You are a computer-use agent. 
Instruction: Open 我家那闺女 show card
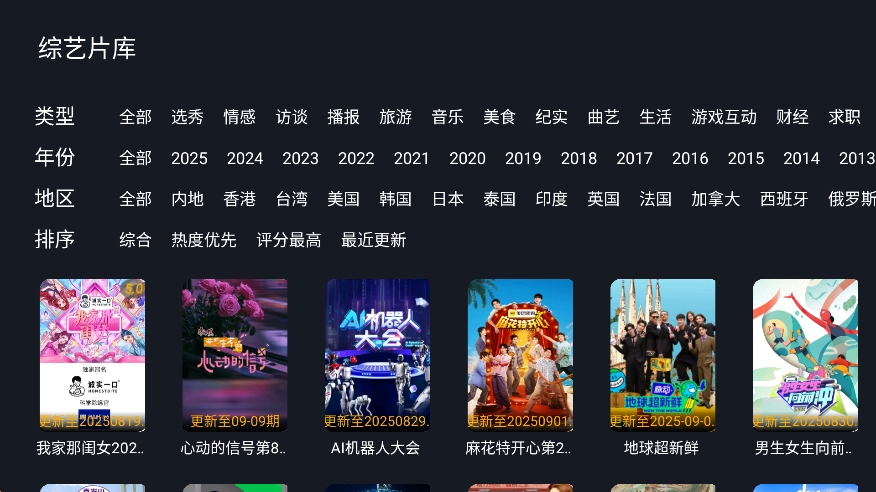click(x=92, y=355)
